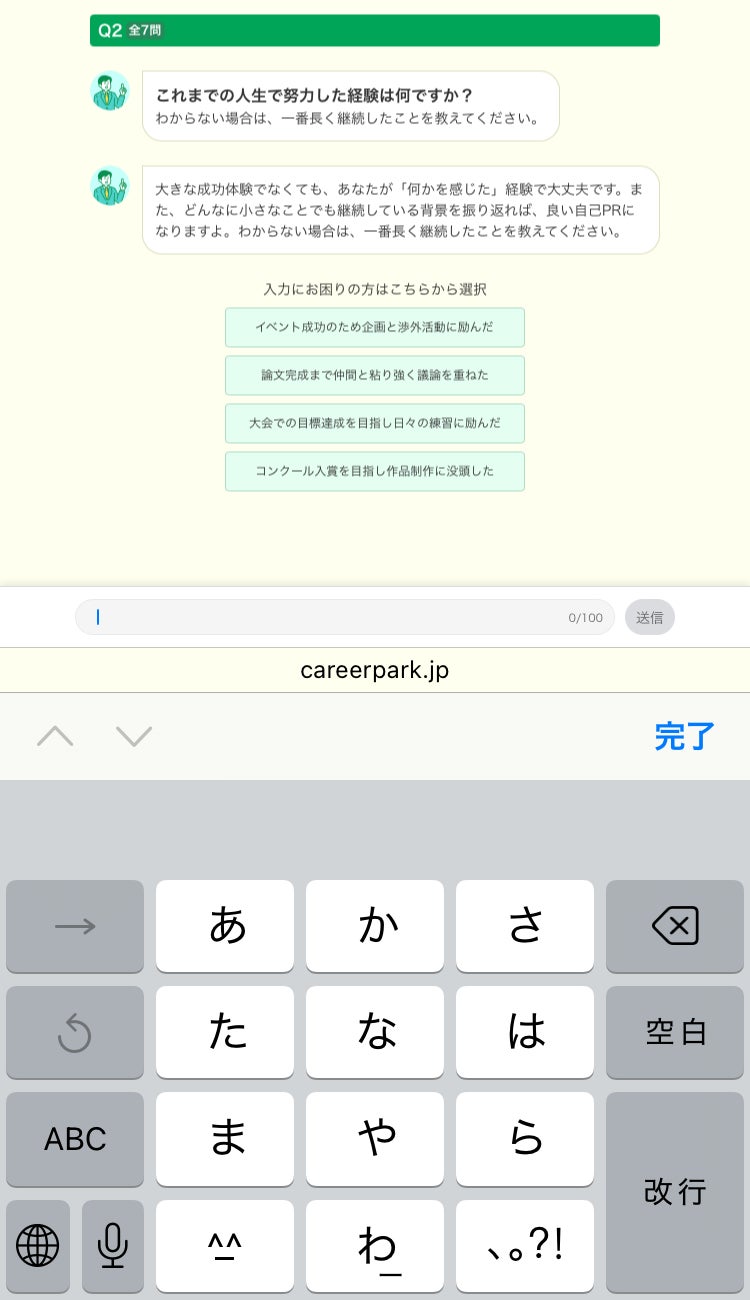The width and height of the screenshot is (750, 1300).
Task: Jump to previous field with up arrow
Action: point(55,736)
